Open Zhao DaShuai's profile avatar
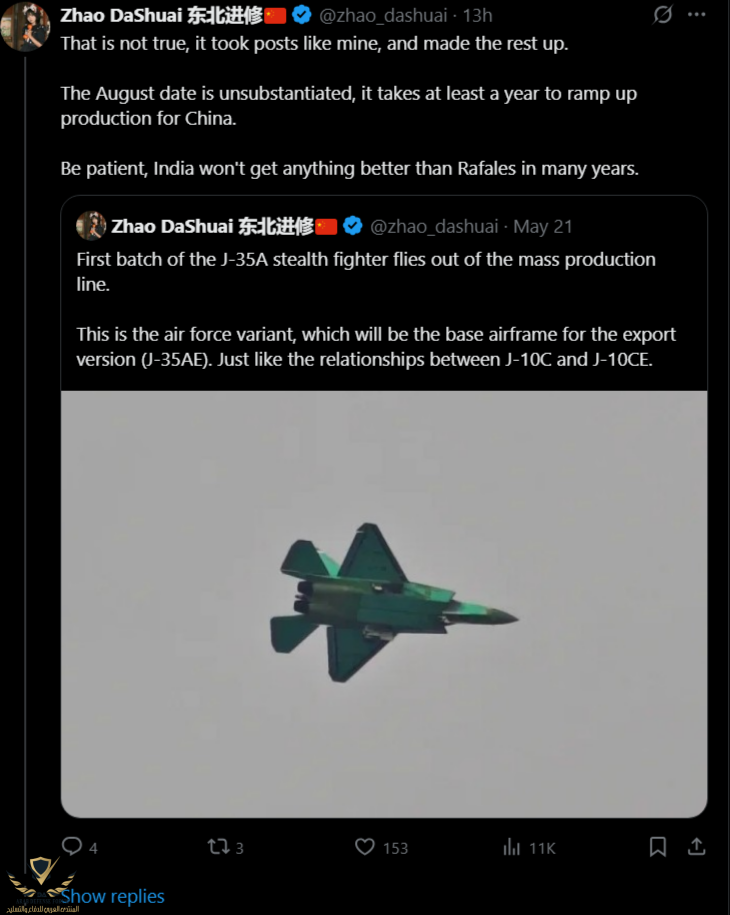The width and height of the screenshot is (730, 915). point(25,27)
